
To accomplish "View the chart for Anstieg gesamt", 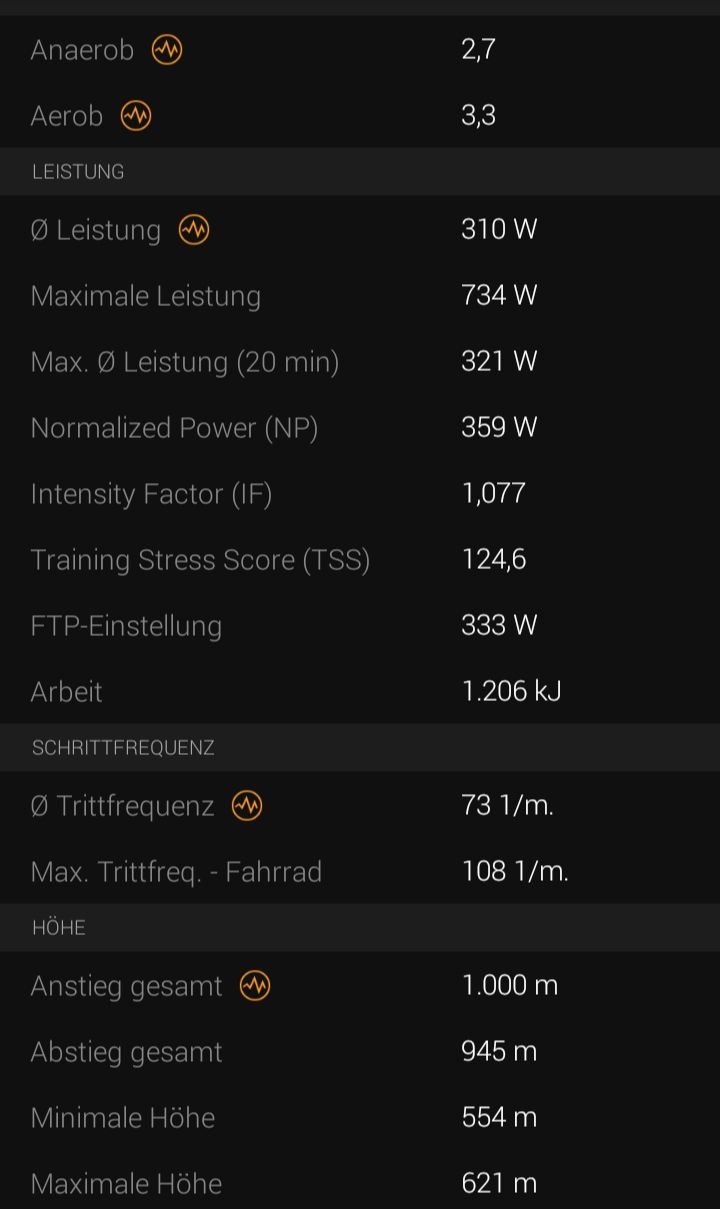I will 256,986.
